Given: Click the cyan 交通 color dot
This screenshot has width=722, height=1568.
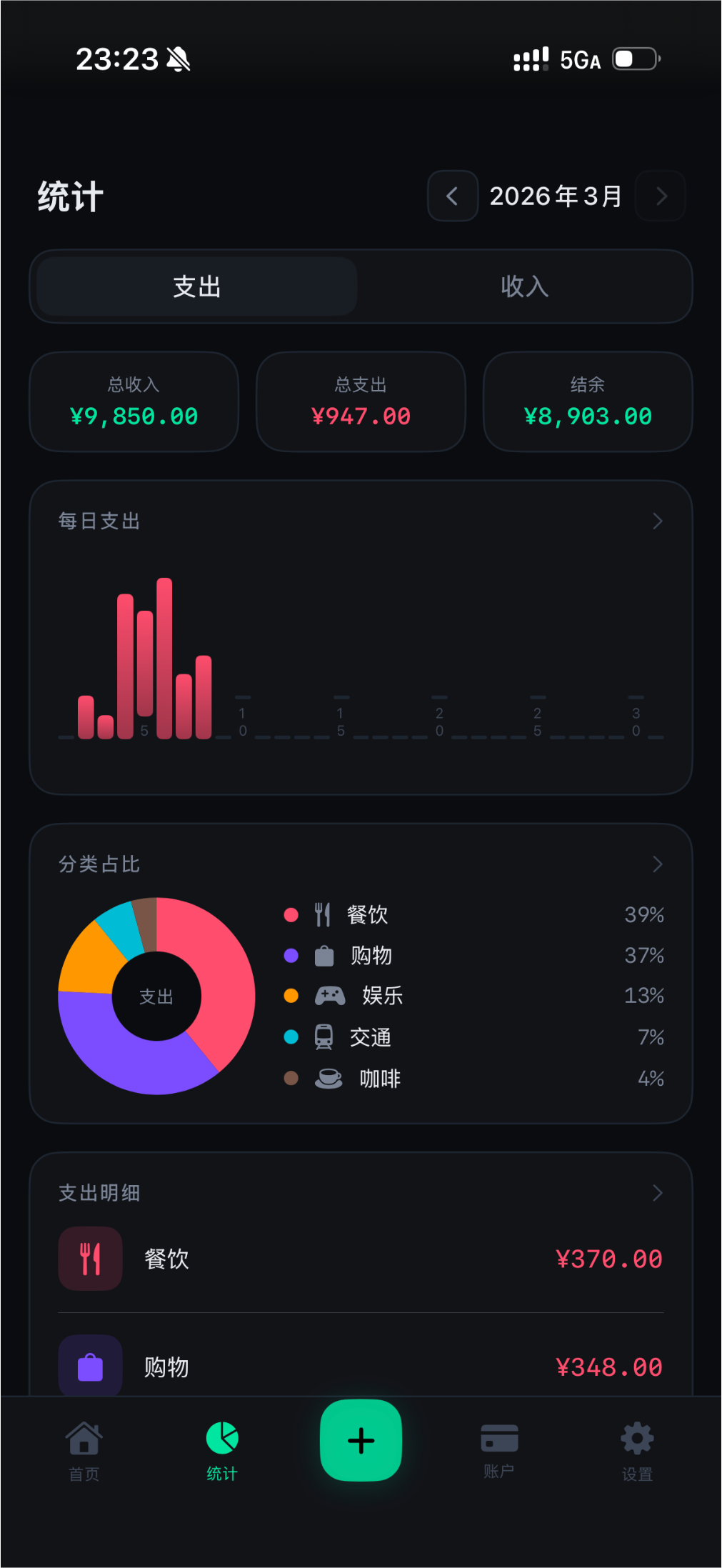Looking at the screenshot, I should click(291, 1037).
